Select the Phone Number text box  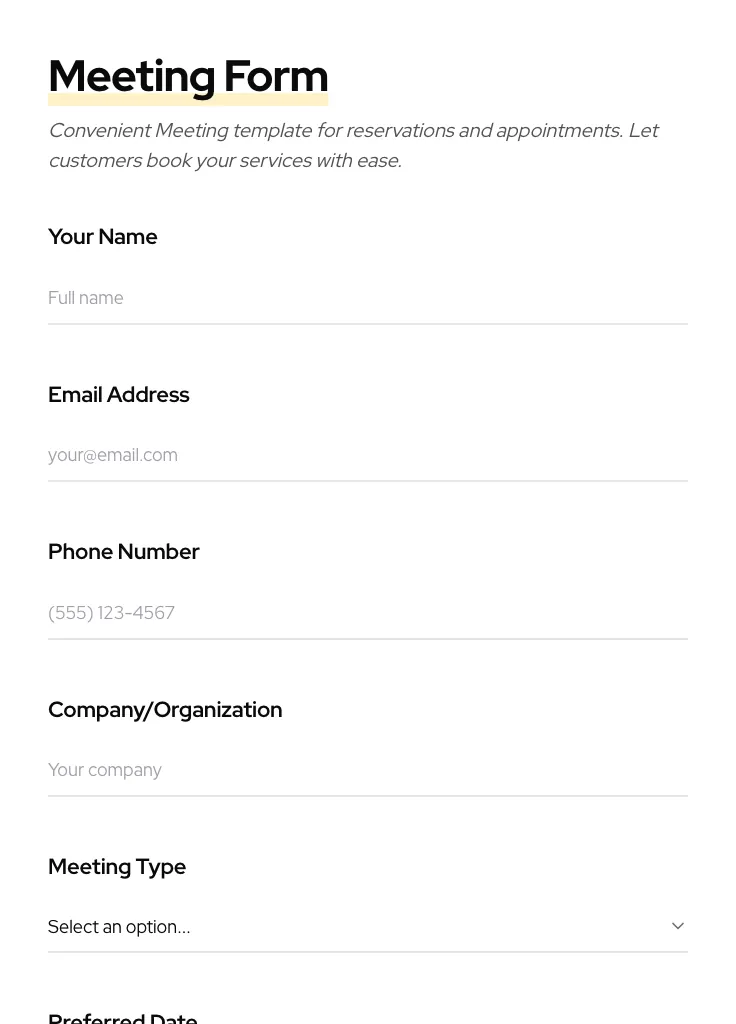367,613
